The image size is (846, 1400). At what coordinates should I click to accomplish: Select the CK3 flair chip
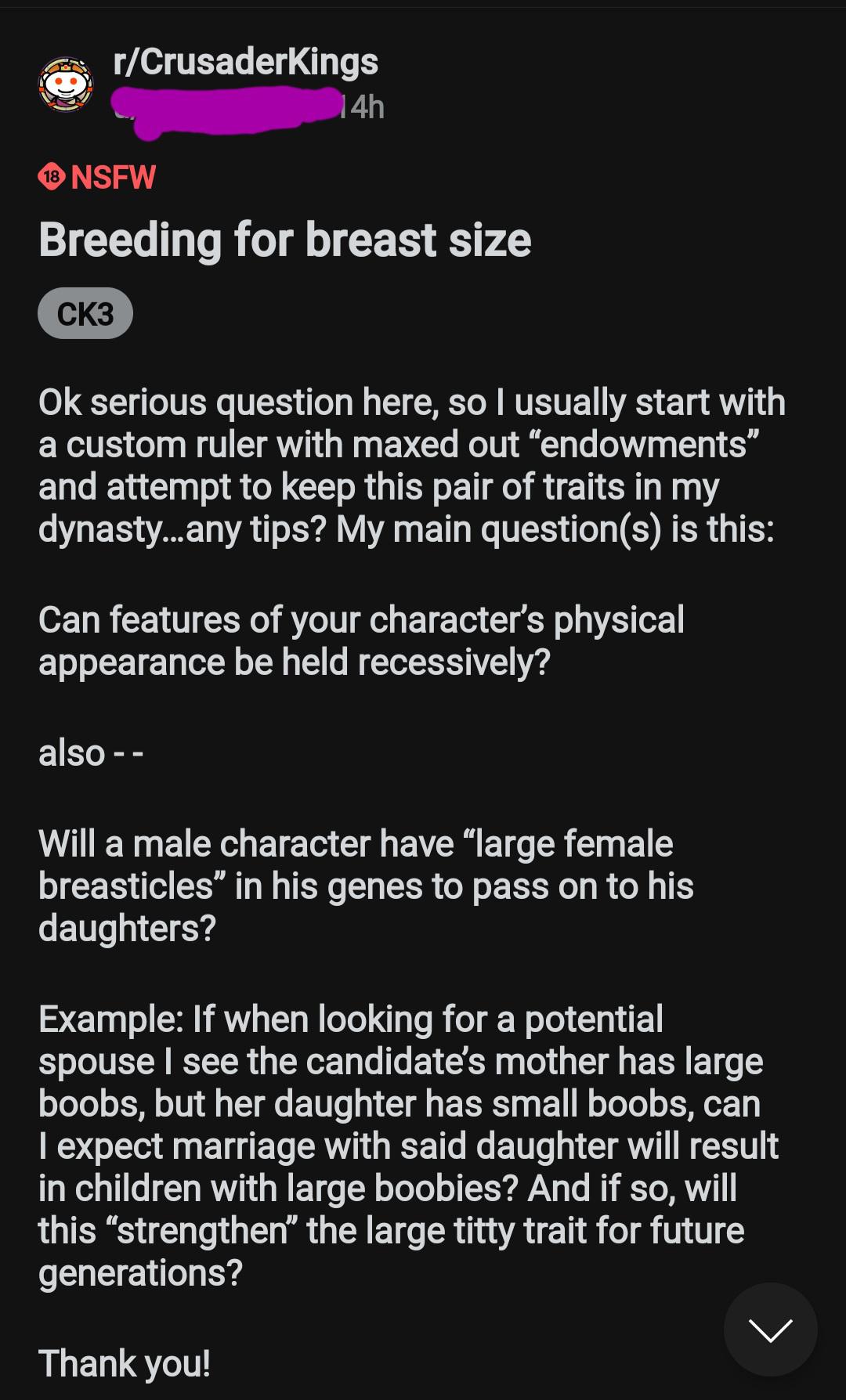(x=85, y=314)
